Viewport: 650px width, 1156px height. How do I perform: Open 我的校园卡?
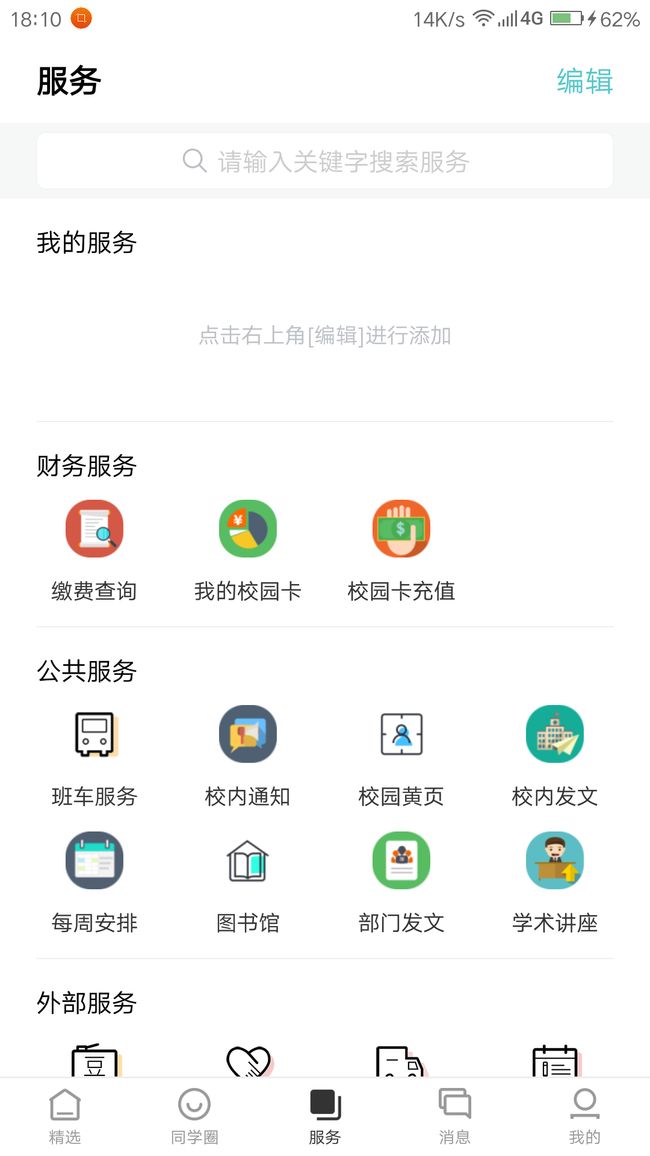[248, 551]
